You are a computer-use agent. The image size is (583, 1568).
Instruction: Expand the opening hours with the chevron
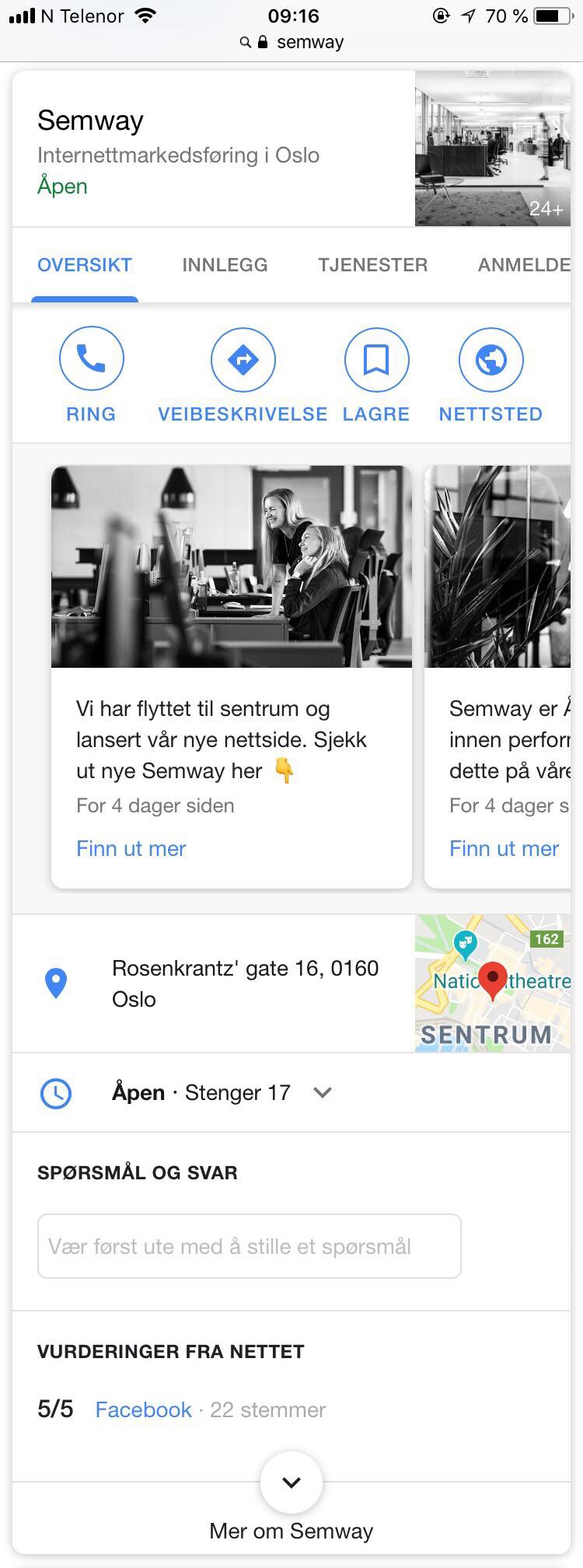[322, 1092]
